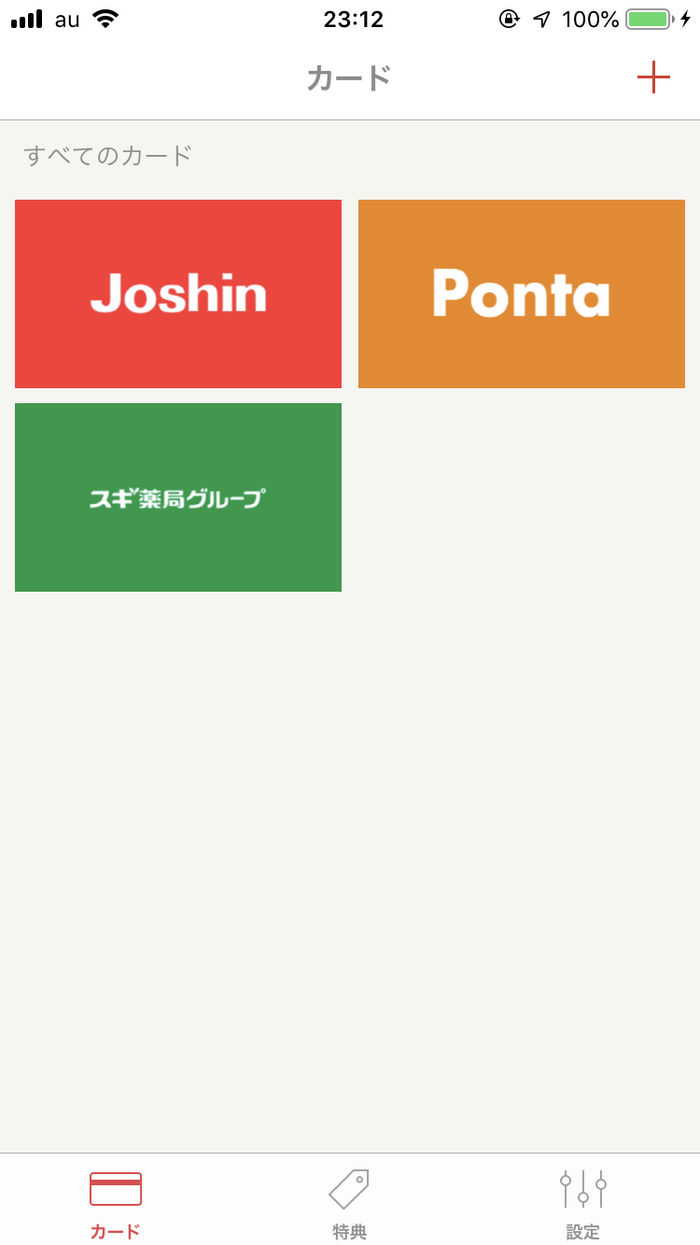Open the スギ薬局グループ card

pos(178,497)
